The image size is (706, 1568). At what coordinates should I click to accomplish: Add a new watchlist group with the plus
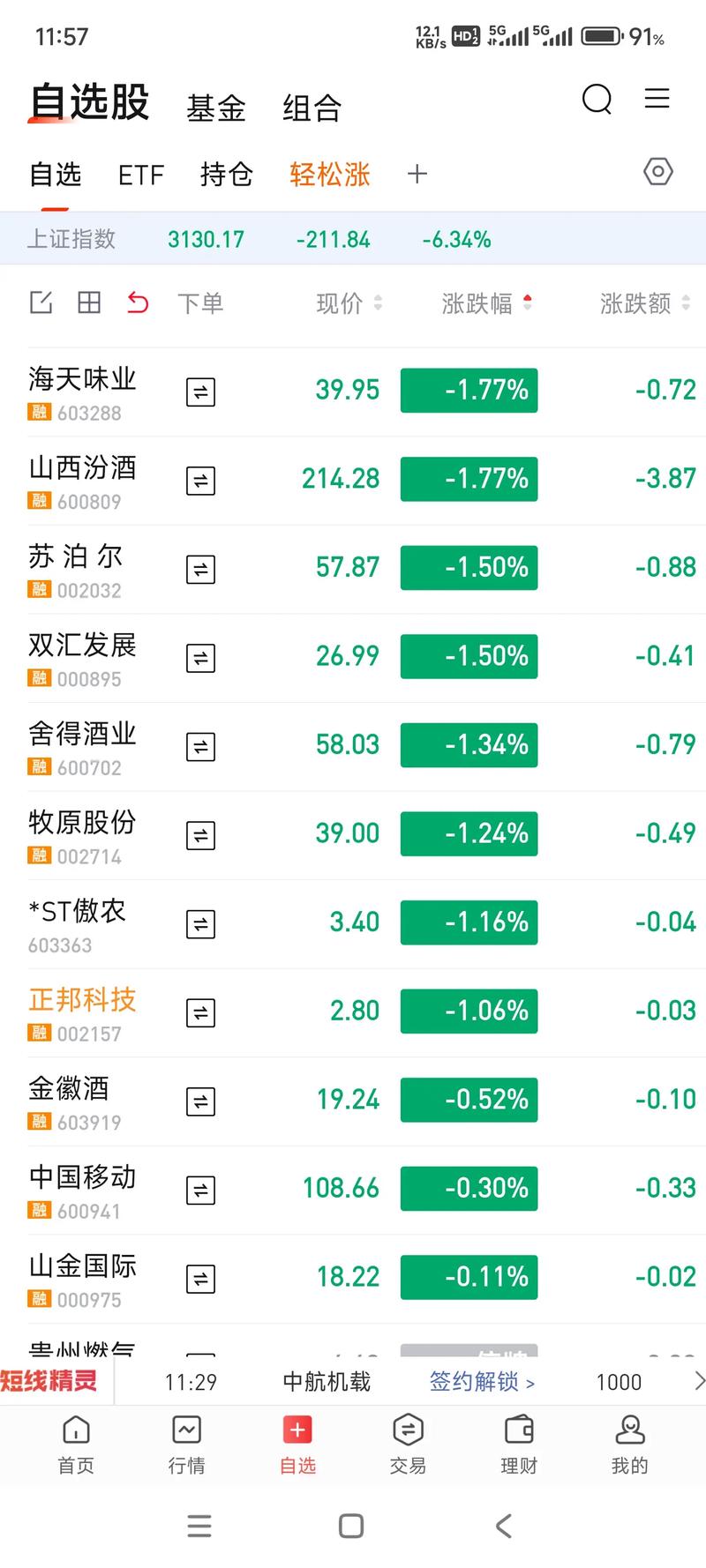point(417,174)
